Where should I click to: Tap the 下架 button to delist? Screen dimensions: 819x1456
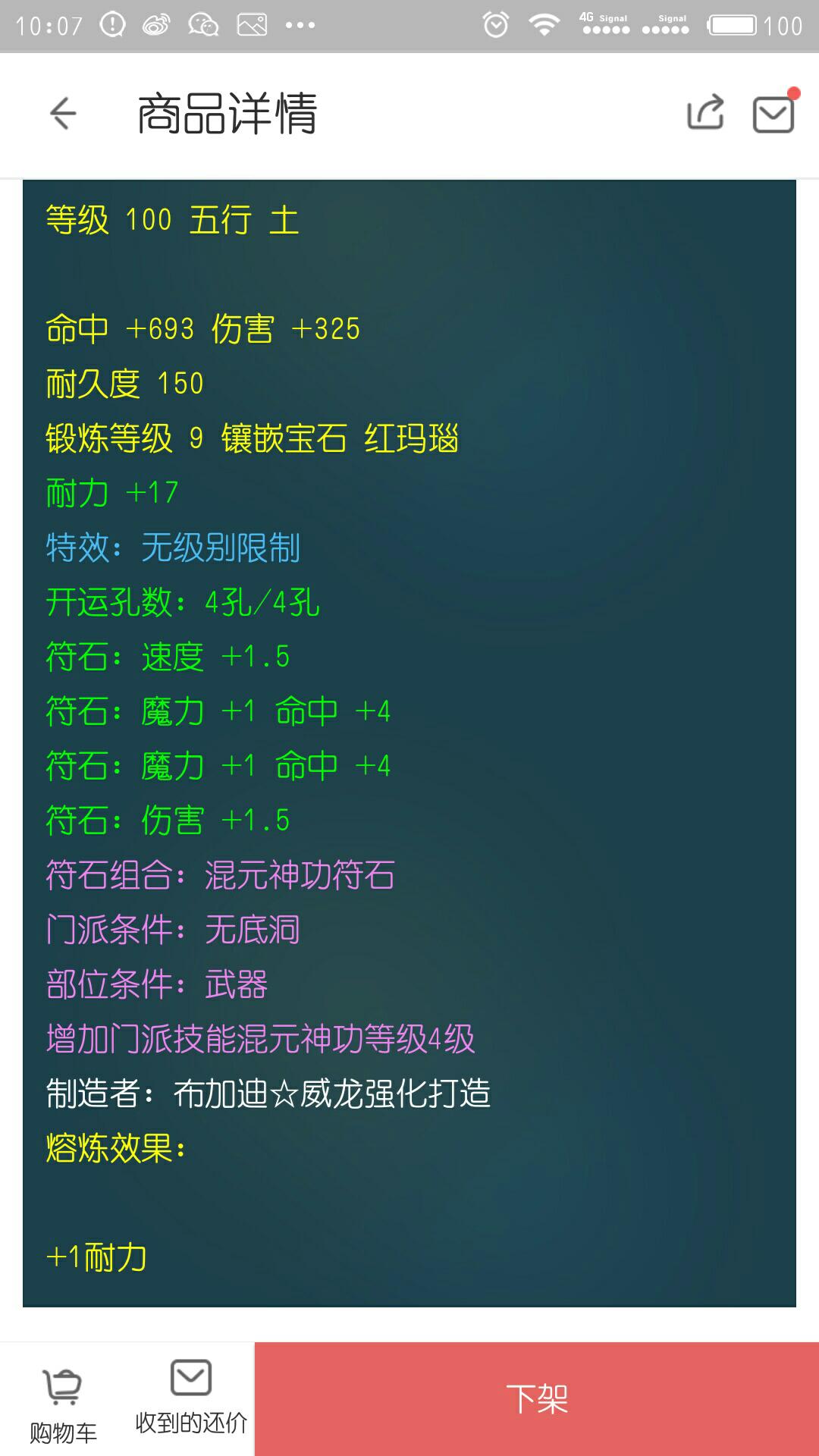(x=537, y=1399)
